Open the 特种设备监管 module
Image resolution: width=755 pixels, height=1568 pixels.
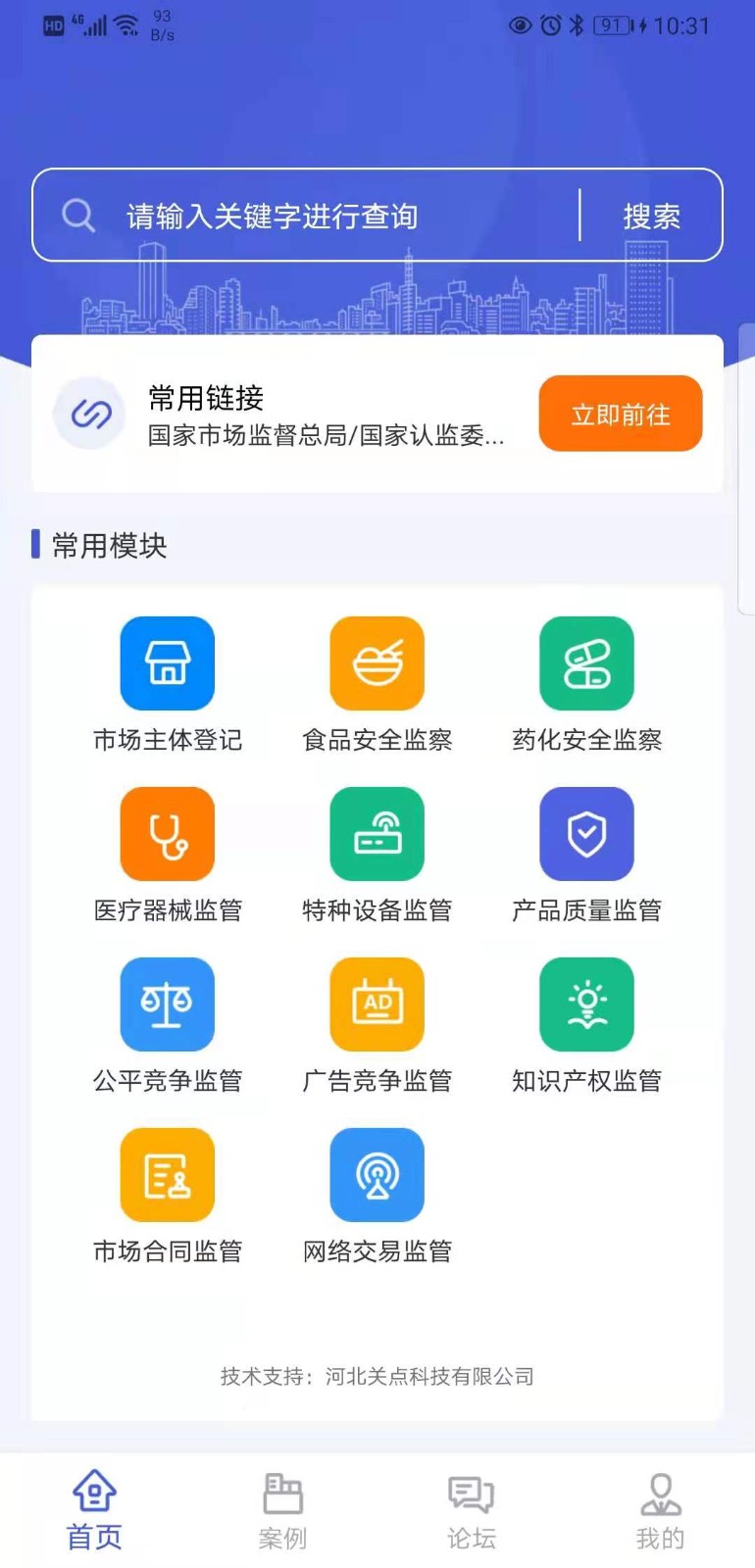coord(377,833)
